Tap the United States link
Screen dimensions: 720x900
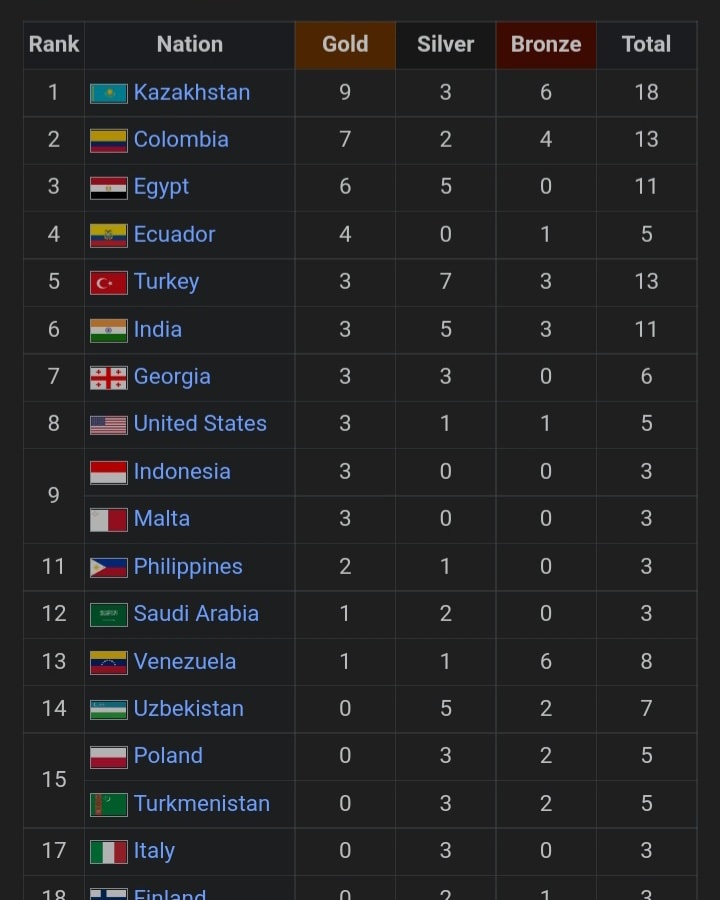pyautogui.click(x=200, y=424)
